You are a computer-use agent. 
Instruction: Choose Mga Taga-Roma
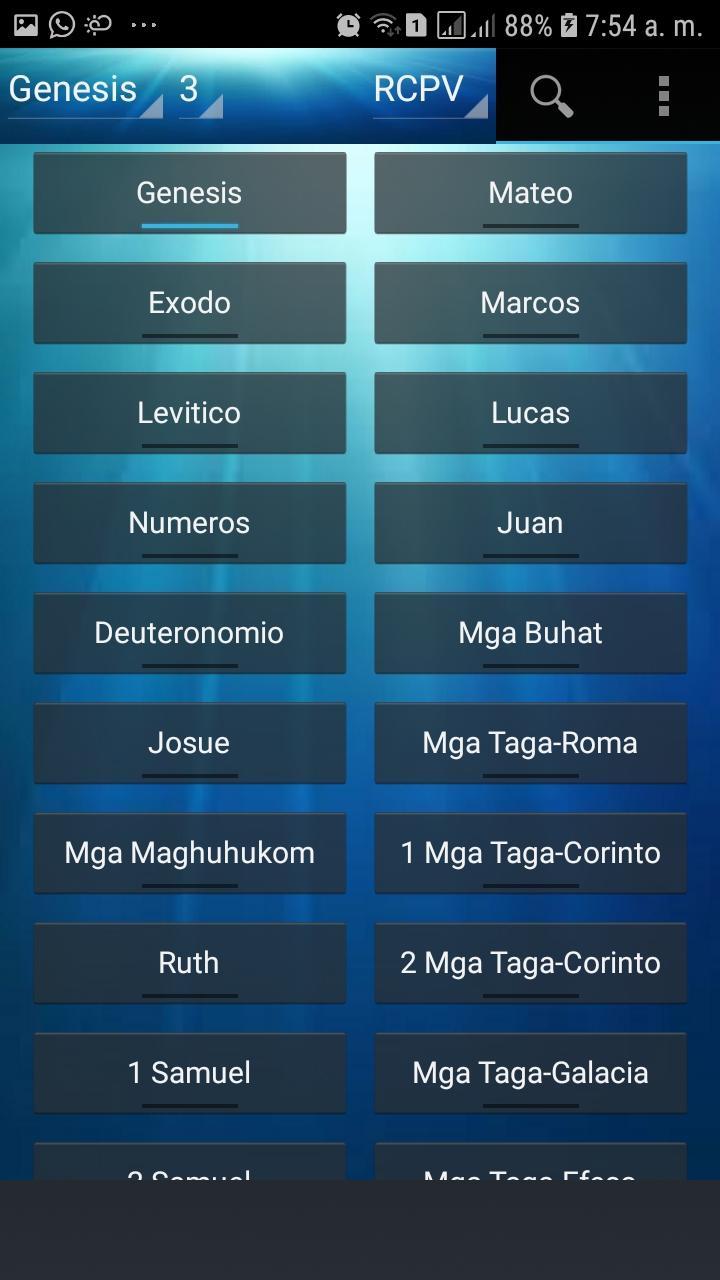tap(531, 743)
